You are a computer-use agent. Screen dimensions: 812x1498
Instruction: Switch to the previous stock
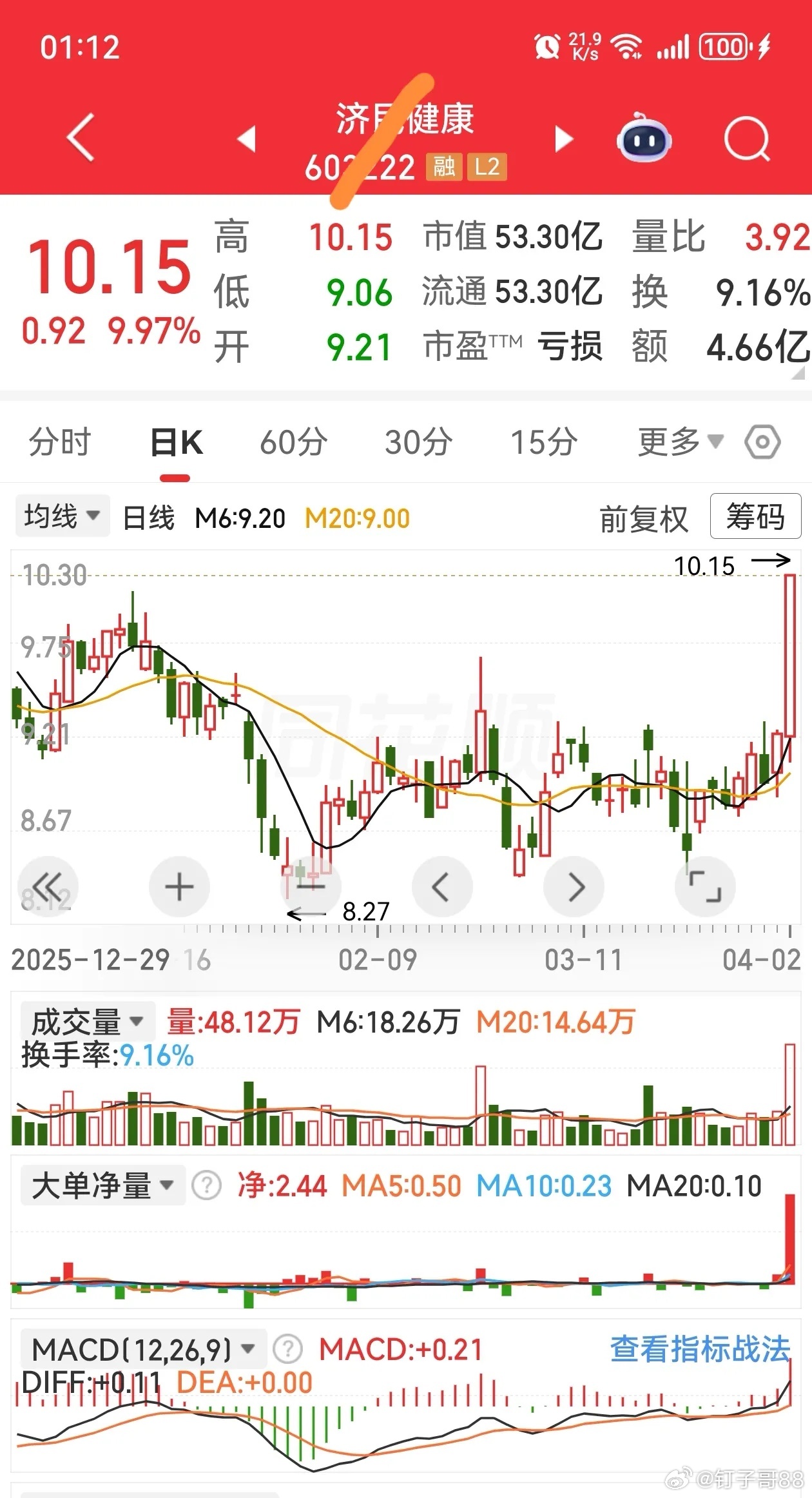247,139
